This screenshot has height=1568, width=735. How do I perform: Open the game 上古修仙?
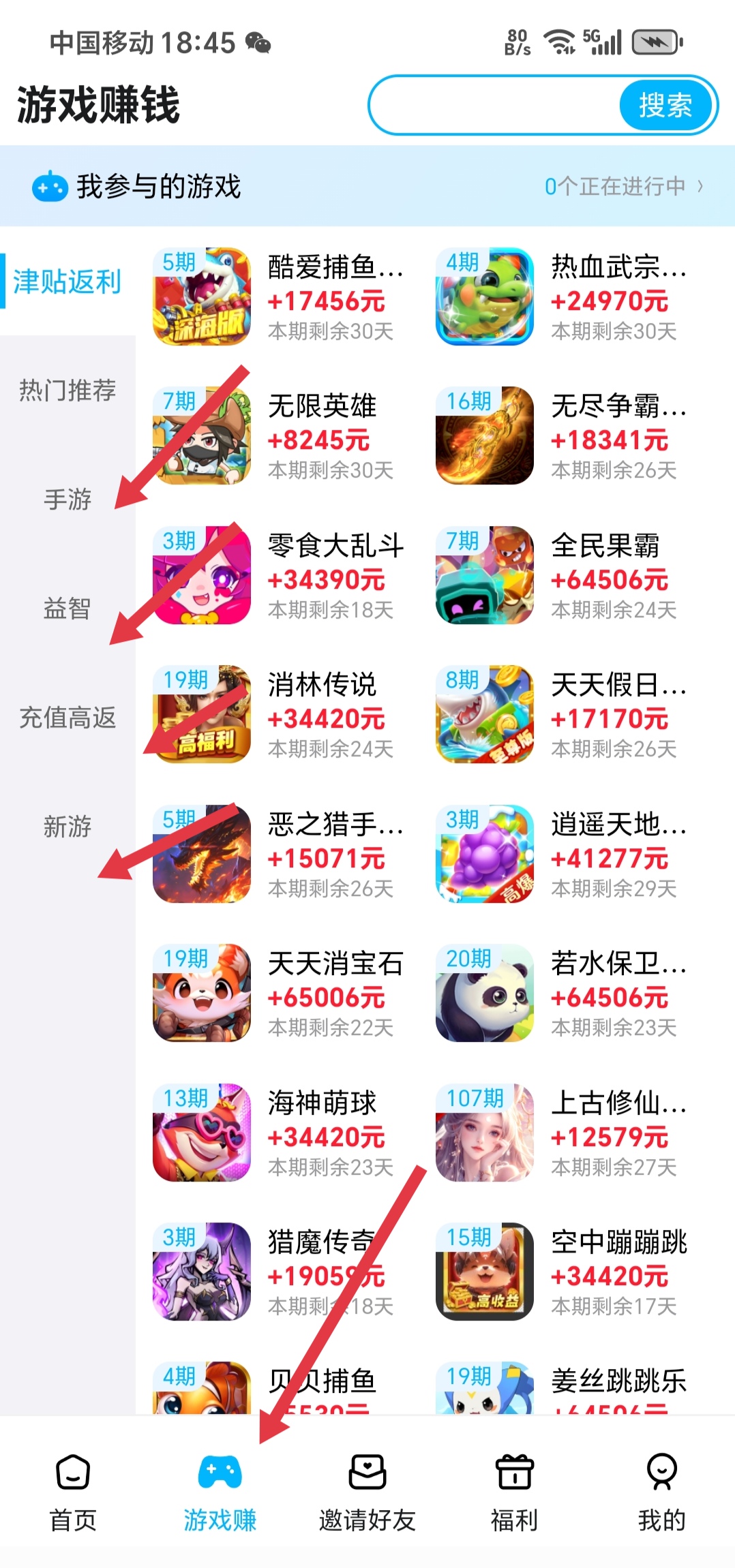[560, 1133]
